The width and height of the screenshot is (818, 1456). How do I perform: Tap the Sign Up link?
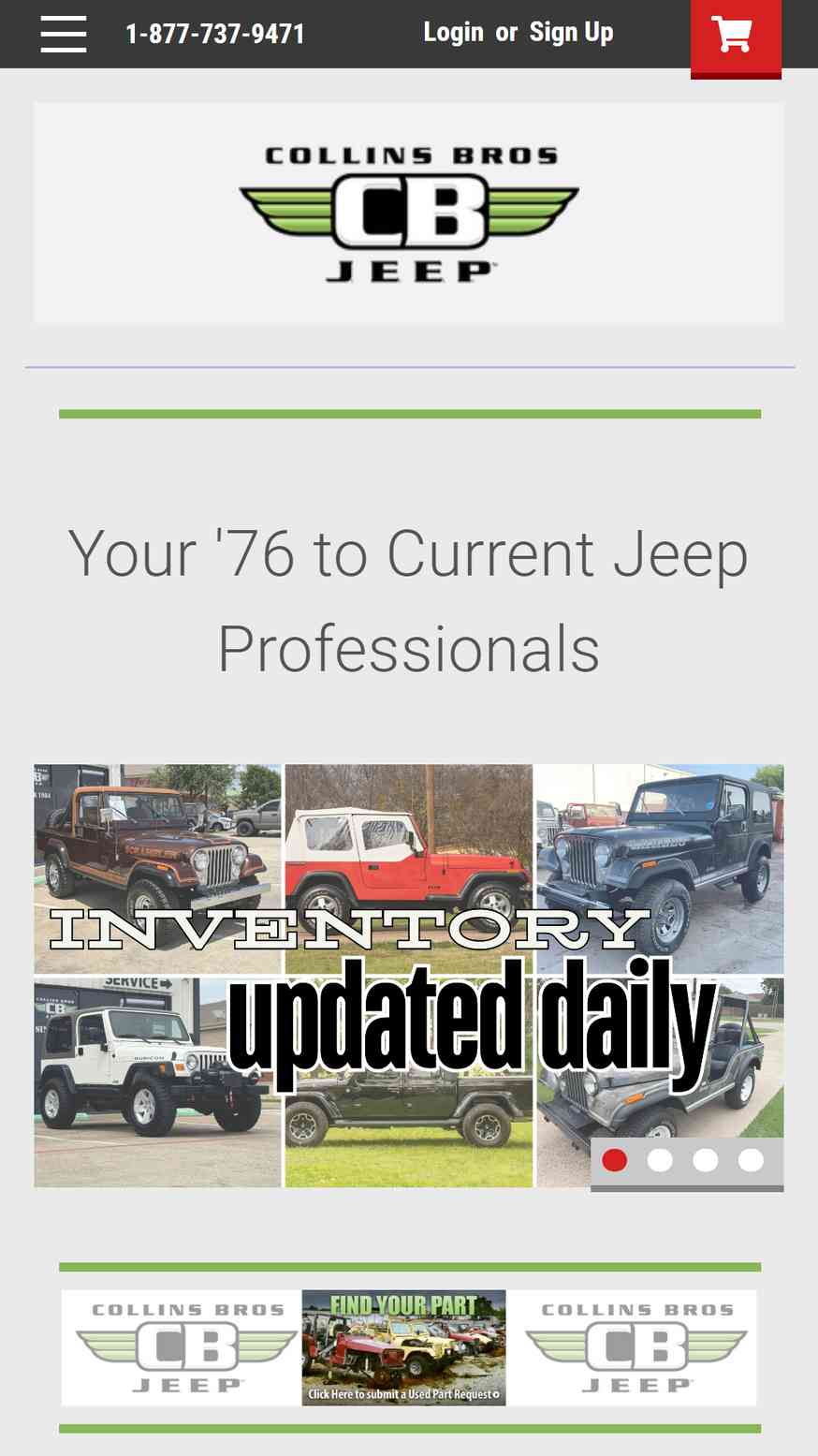[571, 32]
